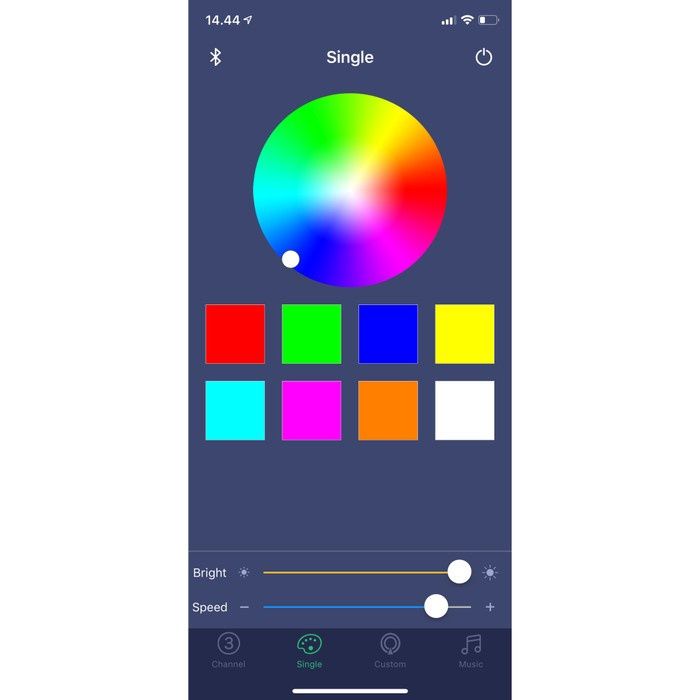Go to the Music tab
Viewport: 700px width, 700px height.
coord(471,651)
